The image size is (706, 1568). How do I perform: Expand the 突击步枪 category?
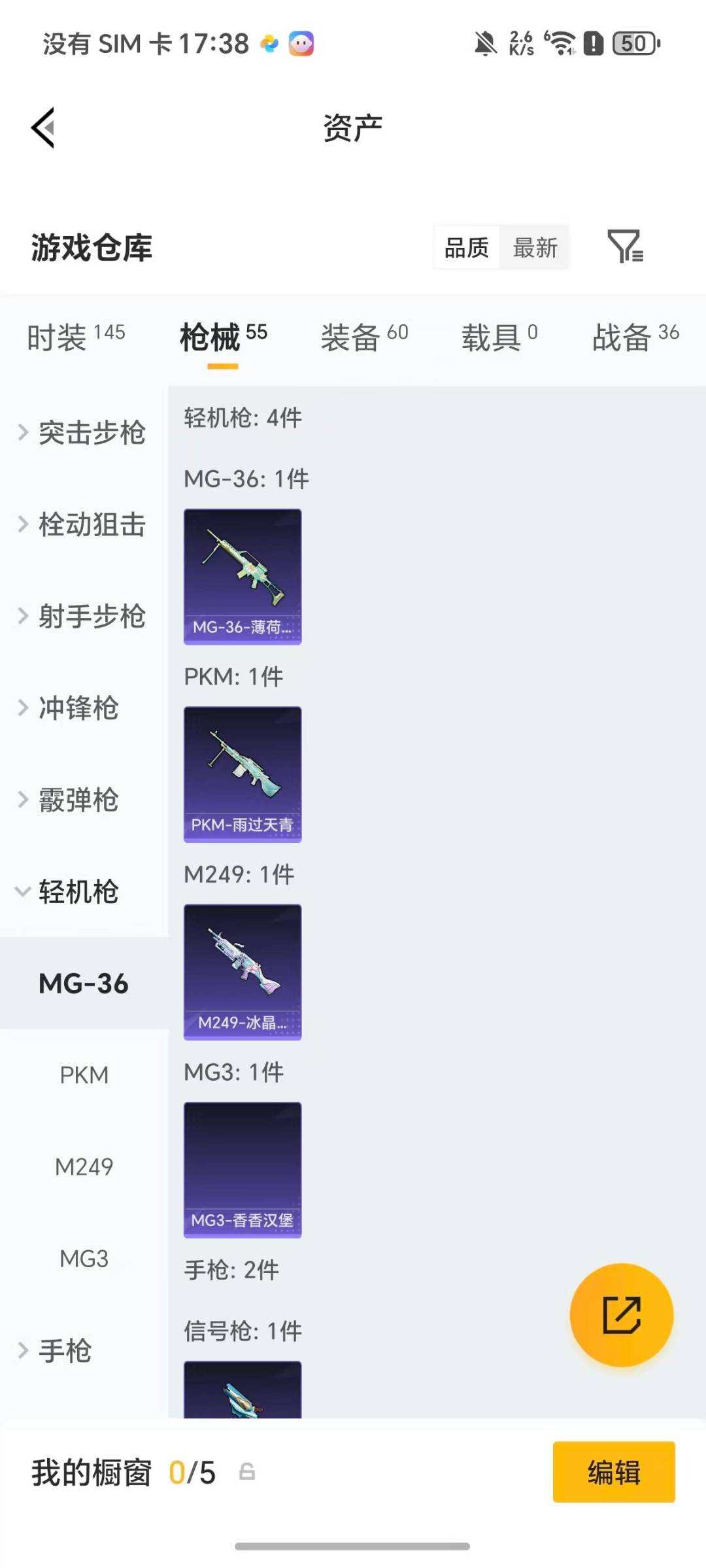point(82,432)
